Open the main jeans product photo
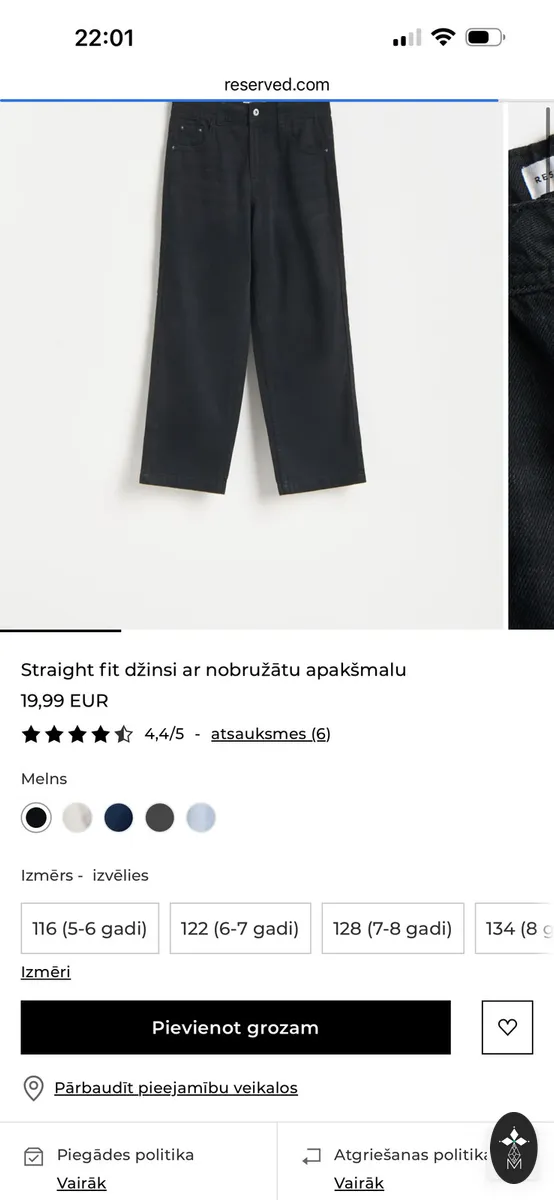 click(250, 365)
